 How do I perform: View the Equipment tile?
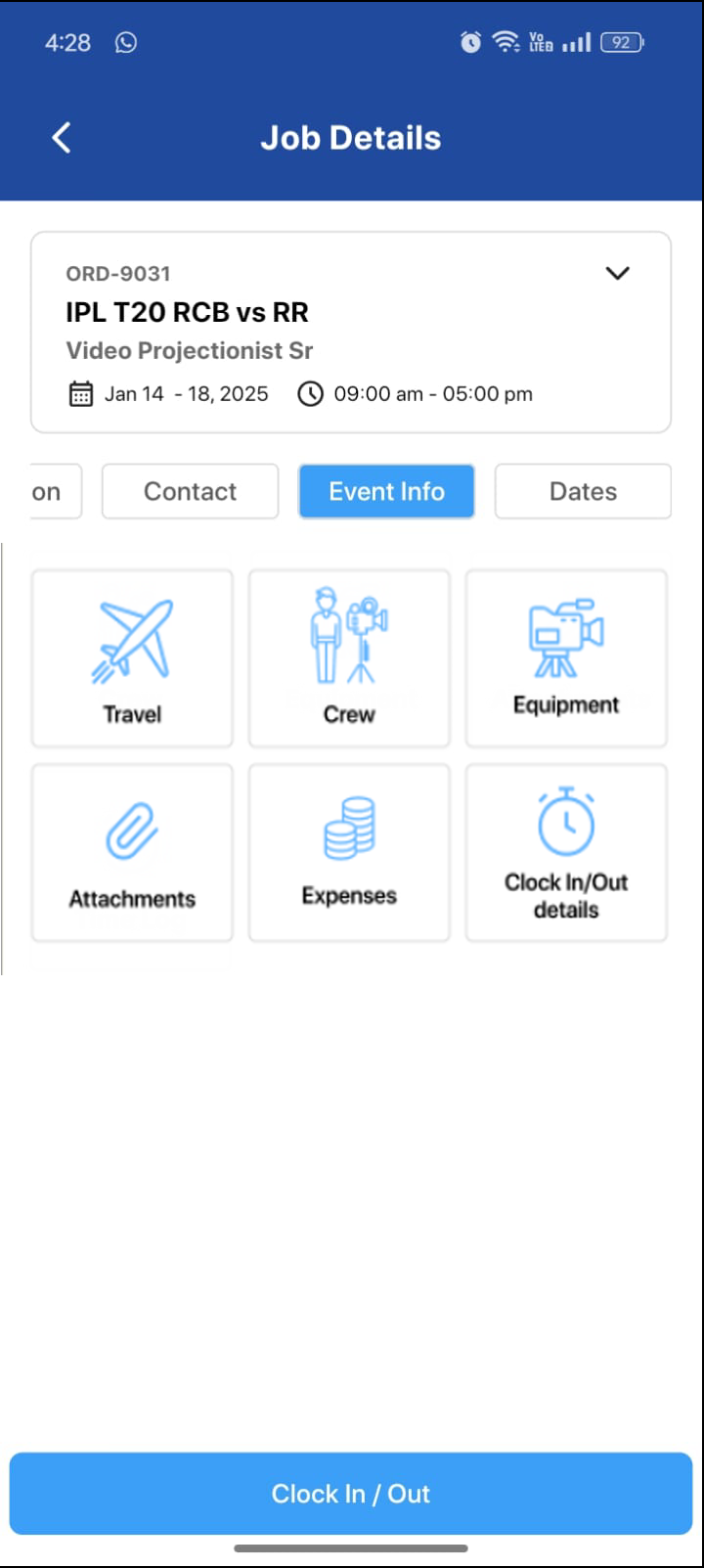[566, 658]
